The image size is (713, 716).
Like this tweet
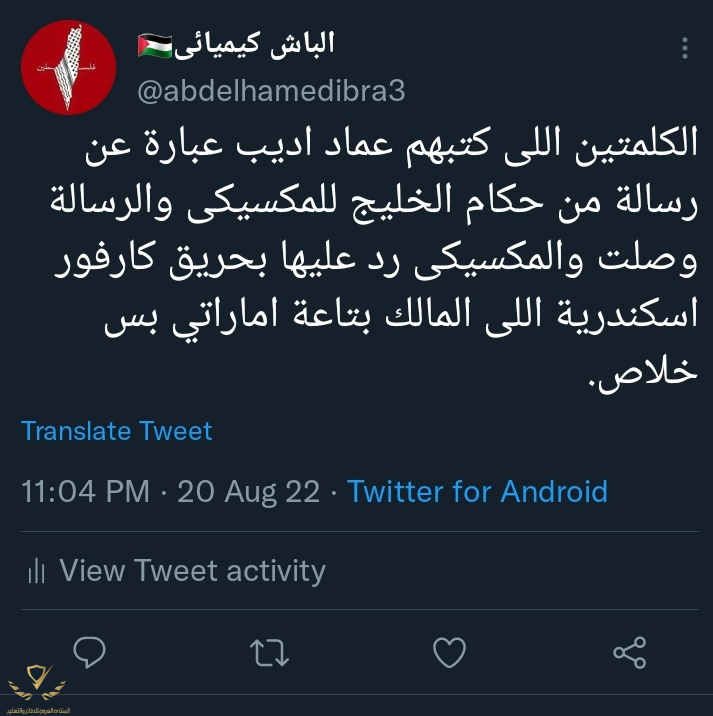(x=449, y=654)
